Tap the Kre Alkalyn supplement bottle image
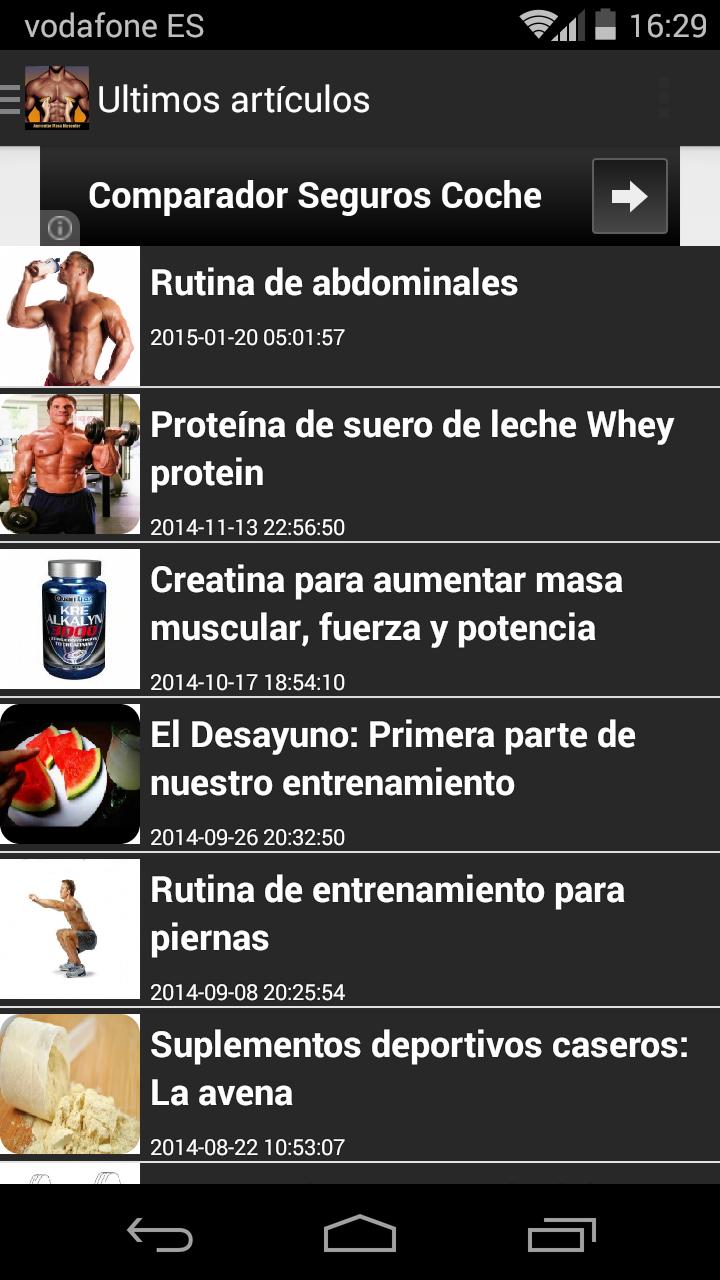This screenshot has height=1280, width=720. tap(70, 618)
